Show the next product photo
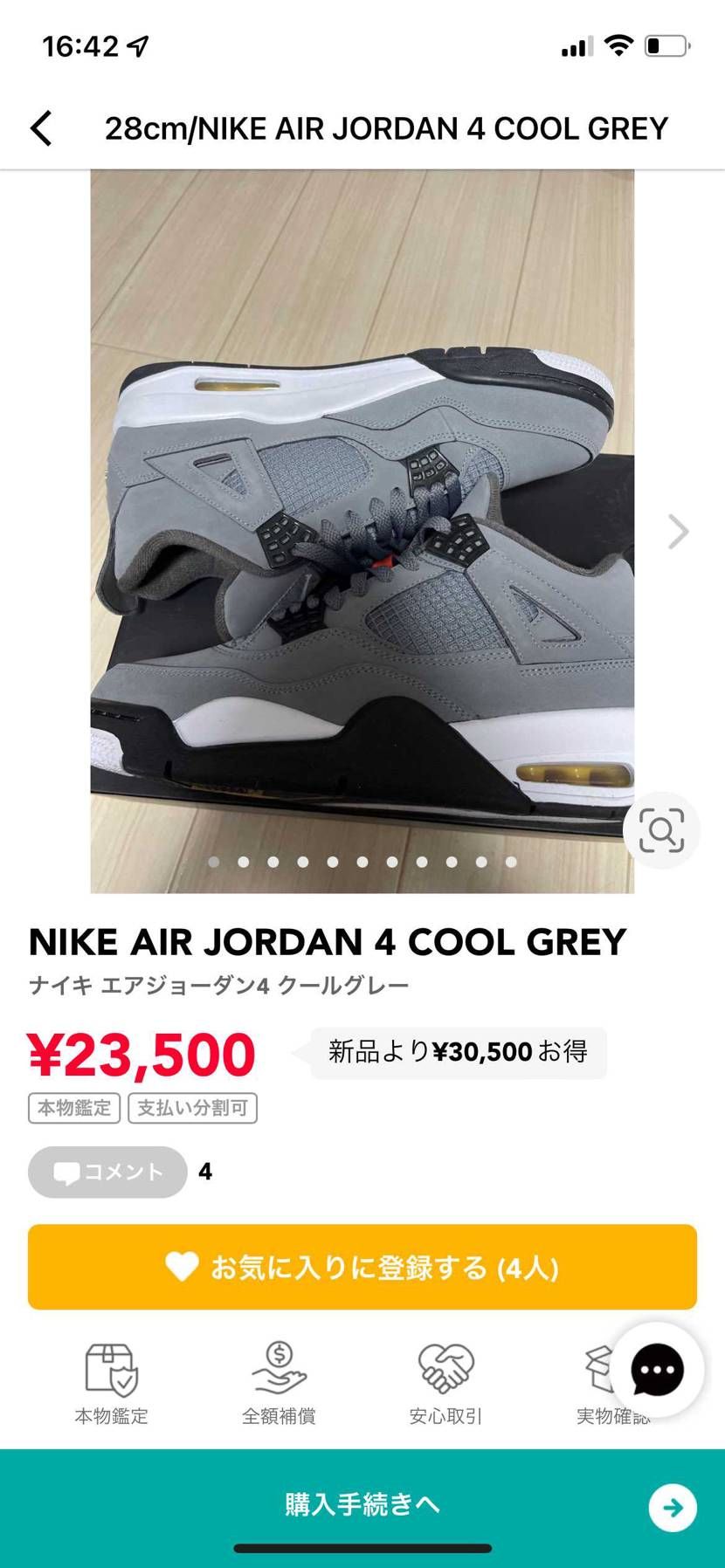 click(678, 532)
